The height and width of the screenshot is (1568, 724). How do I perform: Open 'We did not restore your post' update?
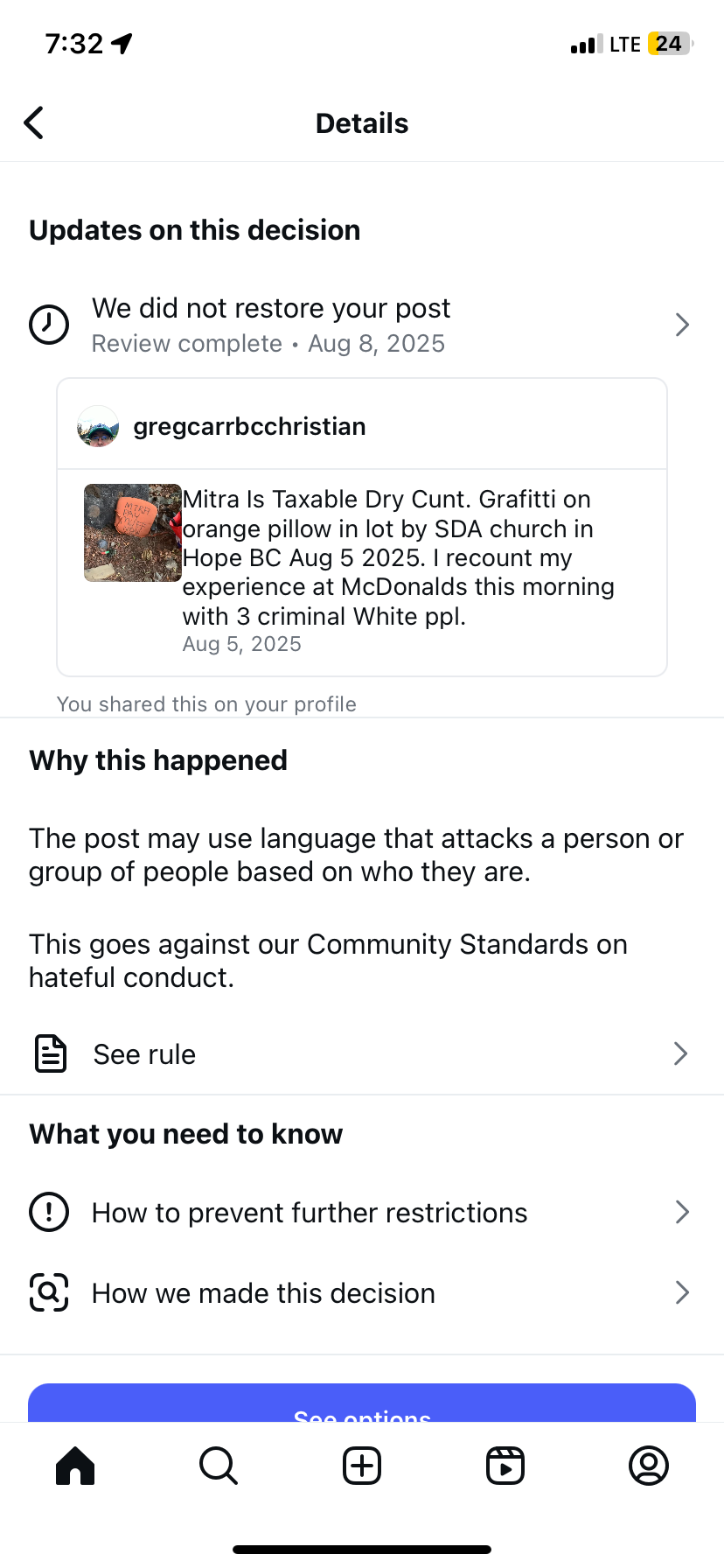[x=362, y=325]
